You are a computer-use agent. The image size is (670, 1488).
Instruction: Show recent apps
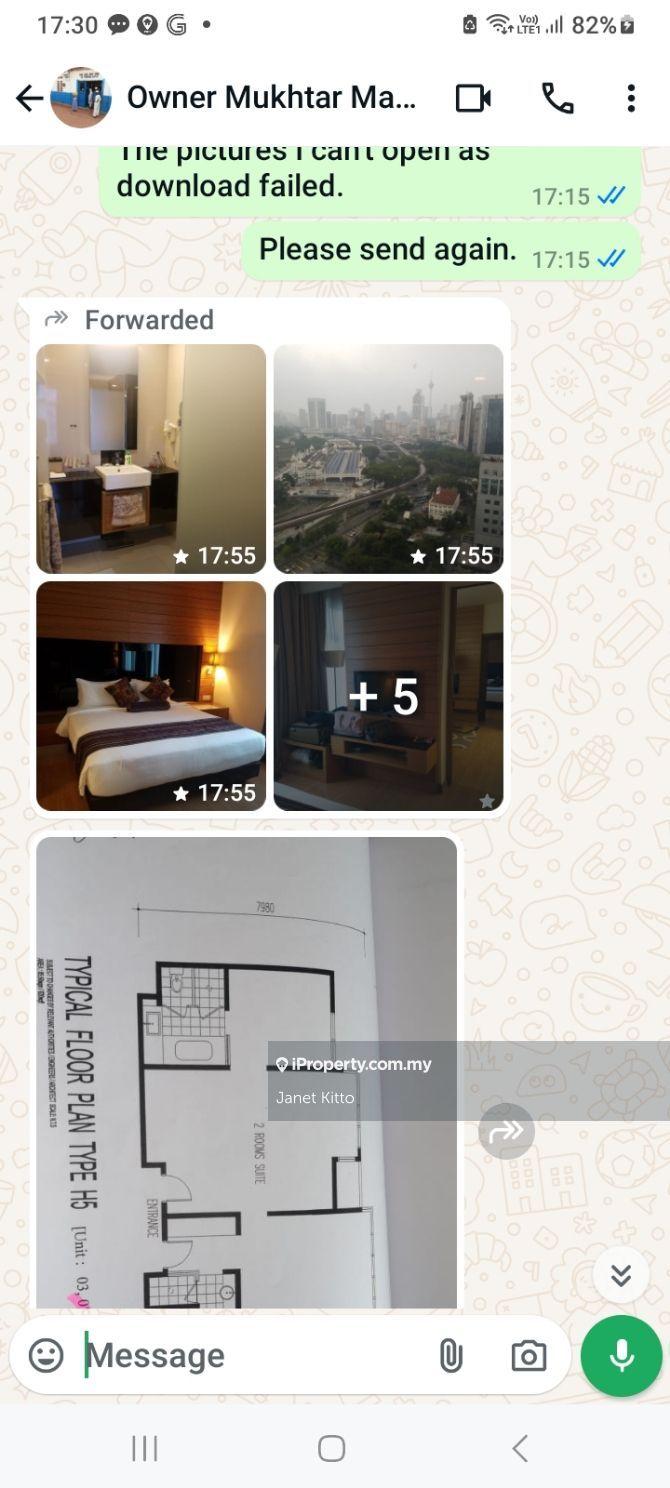(x=145, y=1448)
